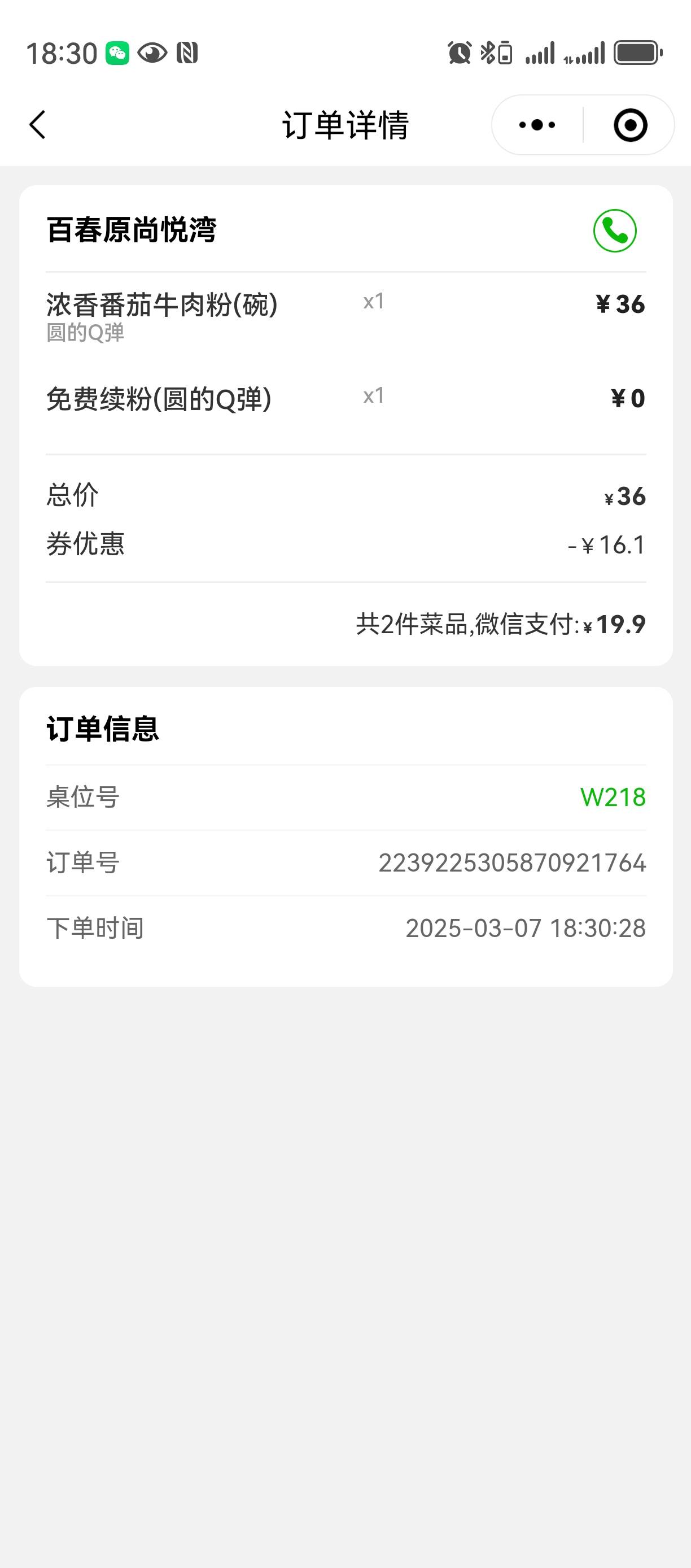Call the 百春原尚悦湾 store with the phone icon
Viewport: 691px width, 1568px height.
coord(615,230)
